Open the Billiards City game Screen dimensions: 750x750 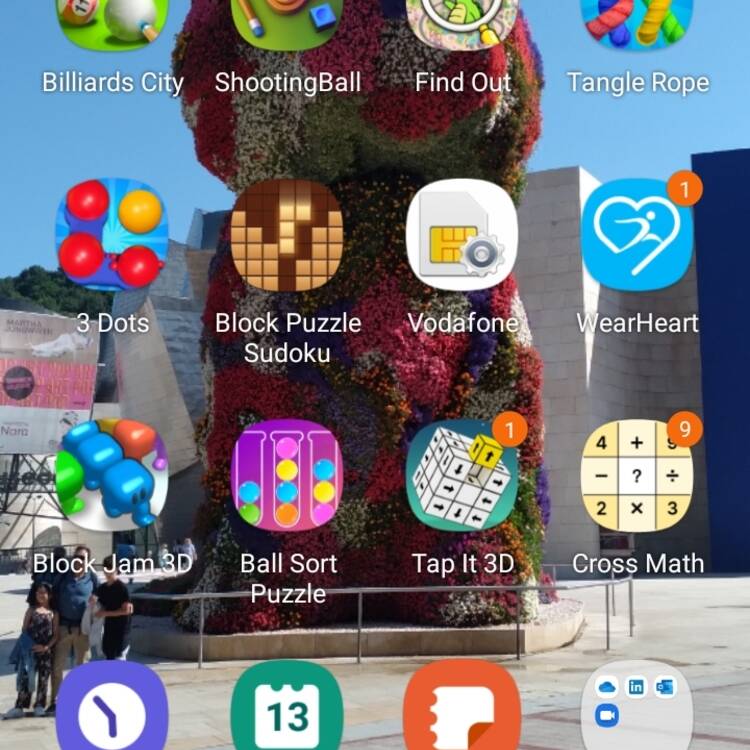click(x=112, y=22)
